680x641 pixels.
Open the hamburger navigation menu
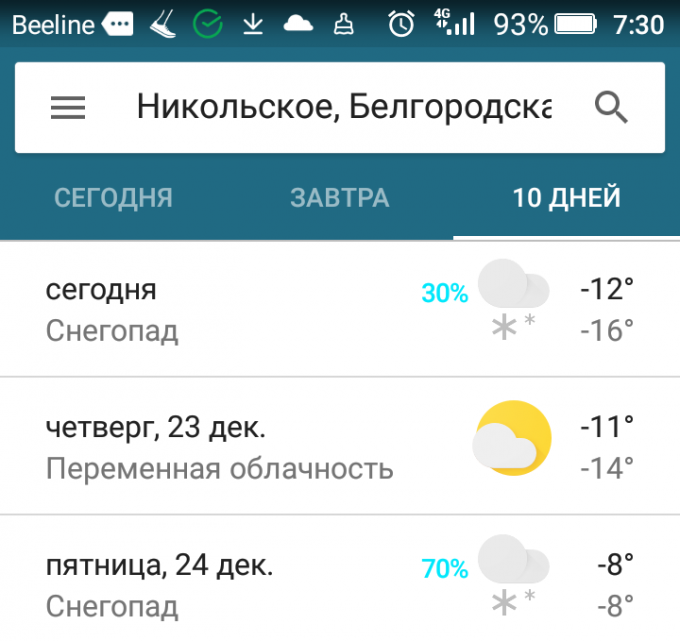tap(68, 108)
